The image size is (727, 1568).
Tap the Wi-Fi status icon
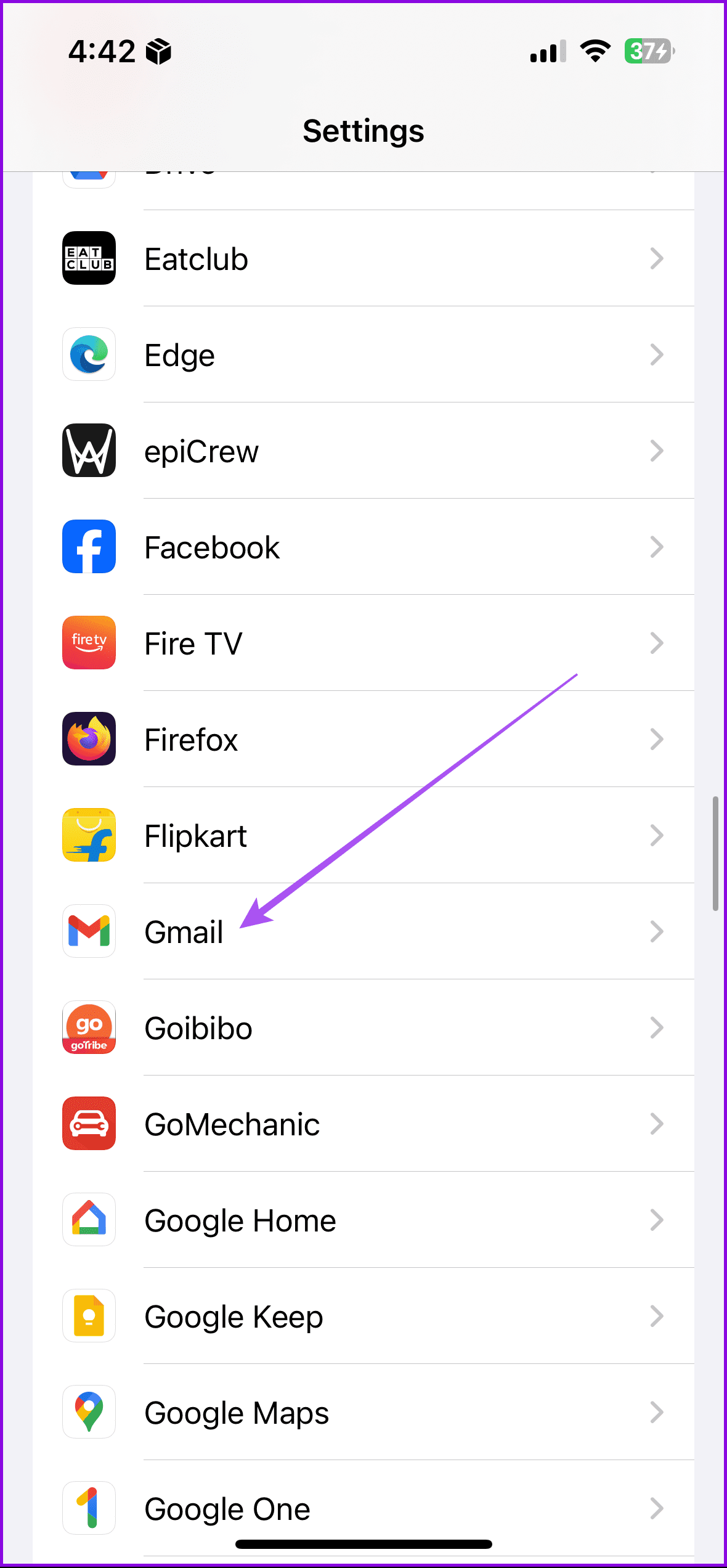point(593,52)
